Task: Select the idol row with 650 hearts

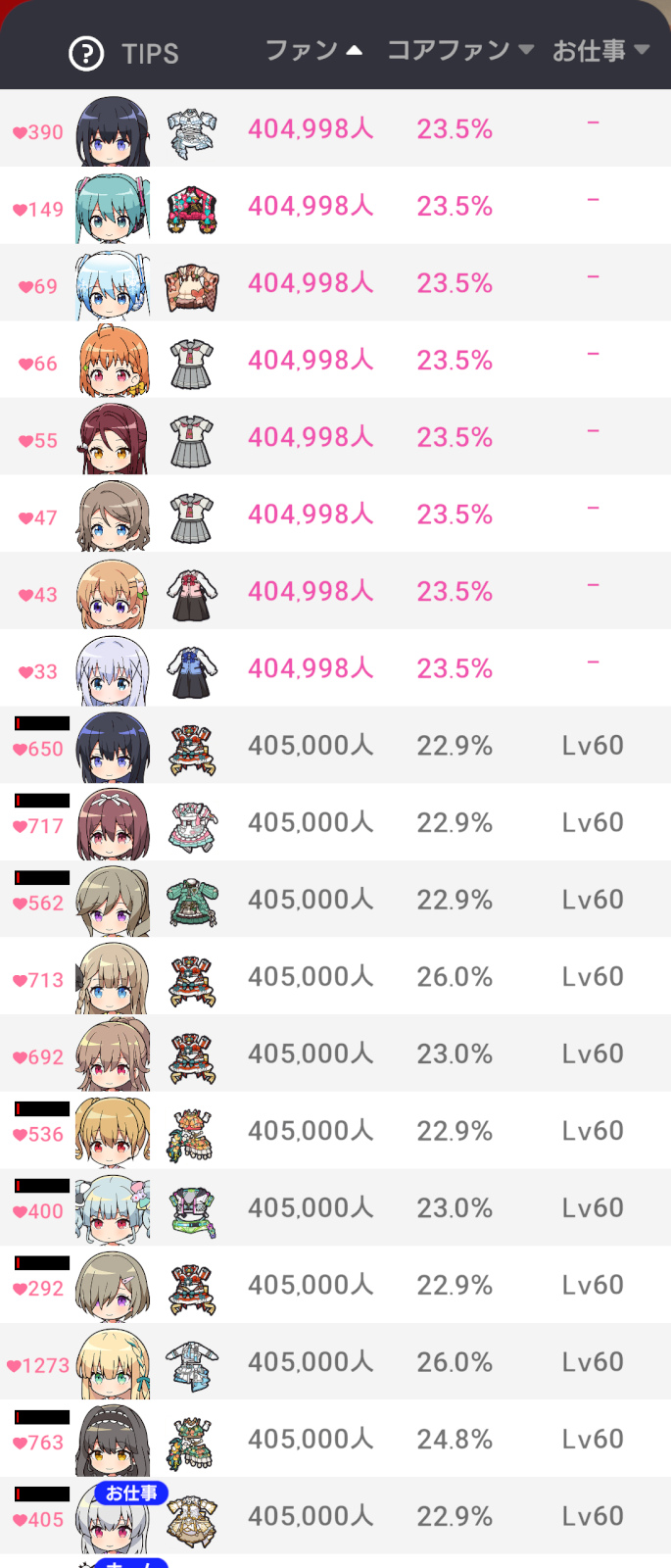Action: point(335,746)
